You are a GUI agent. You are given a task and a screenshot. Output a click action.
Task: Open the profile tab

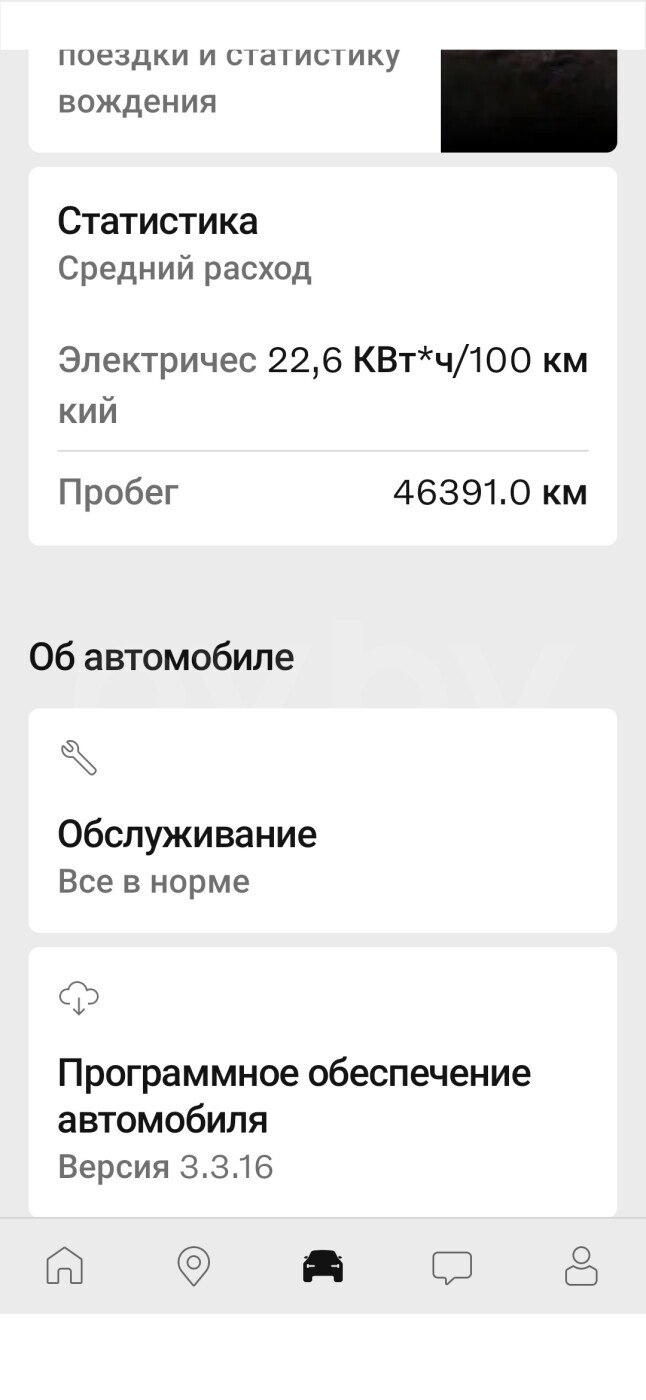pyautogui.click(x=581, y=1266)
